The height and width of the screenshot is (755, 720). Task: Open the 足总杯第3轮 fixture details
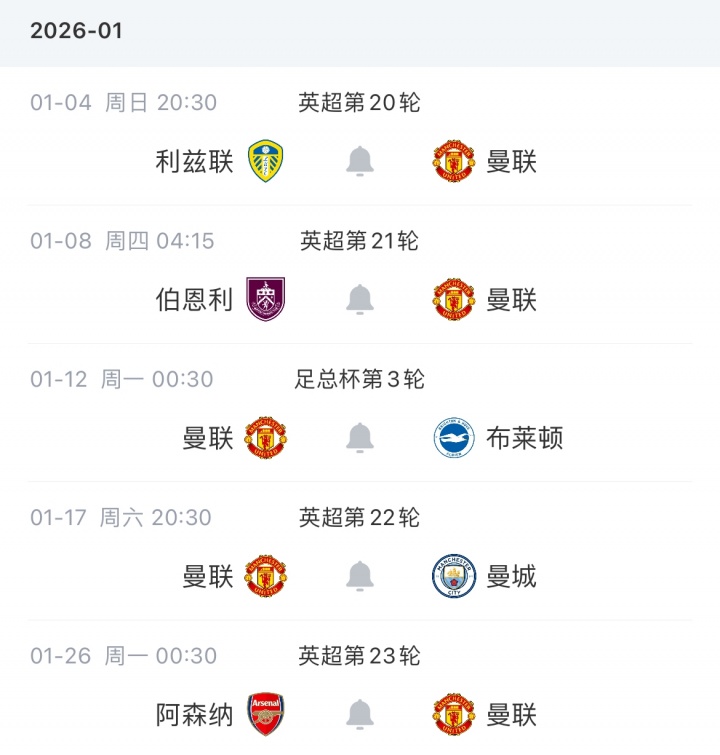coord(359,380)
